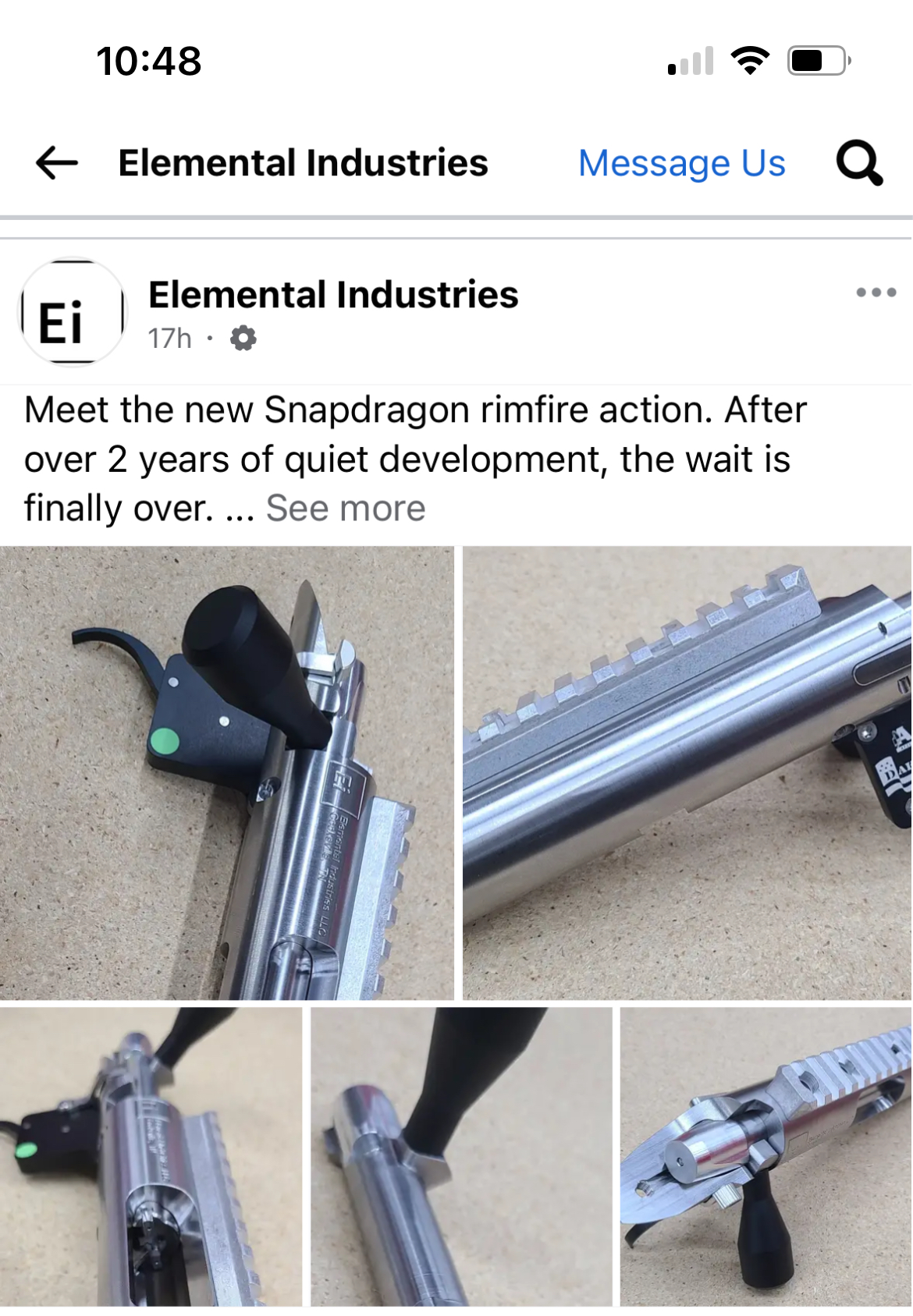Open bottom-right photo of action rear end

[x=766, y=1156]
